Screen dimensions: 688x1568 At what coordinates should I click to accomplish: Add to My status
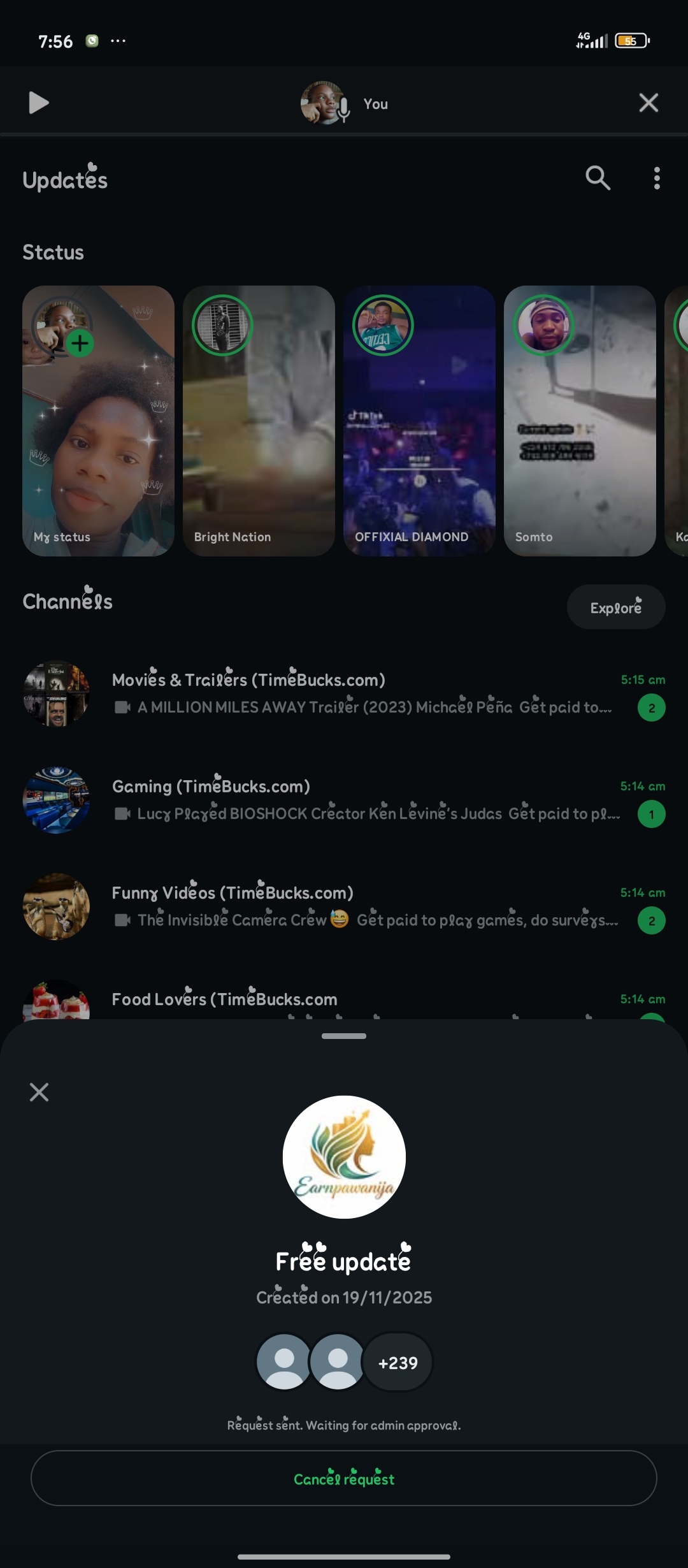[x=80, y=344]
